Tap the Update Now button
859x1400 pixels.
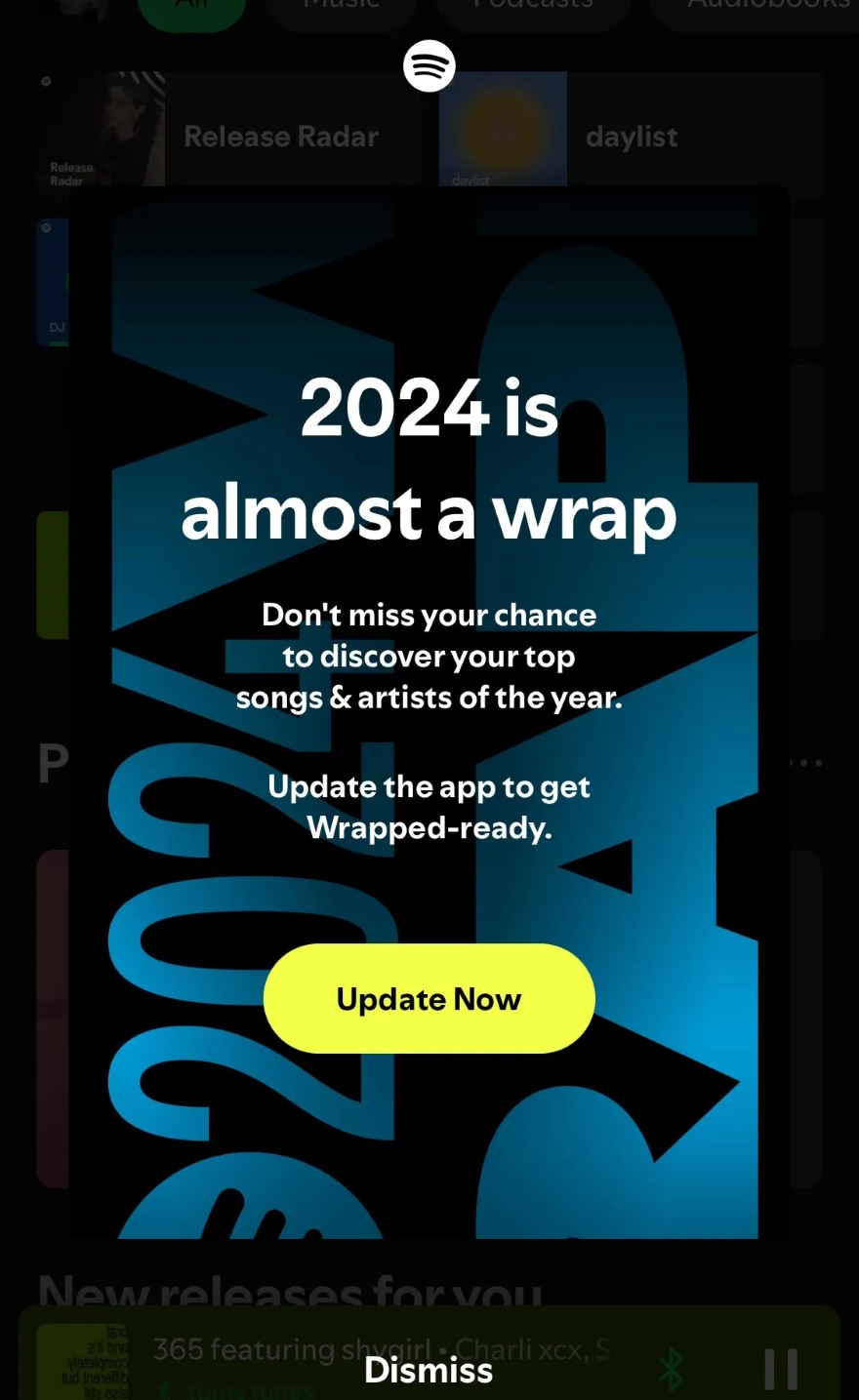pyautogui.click(x=429, y=999)
